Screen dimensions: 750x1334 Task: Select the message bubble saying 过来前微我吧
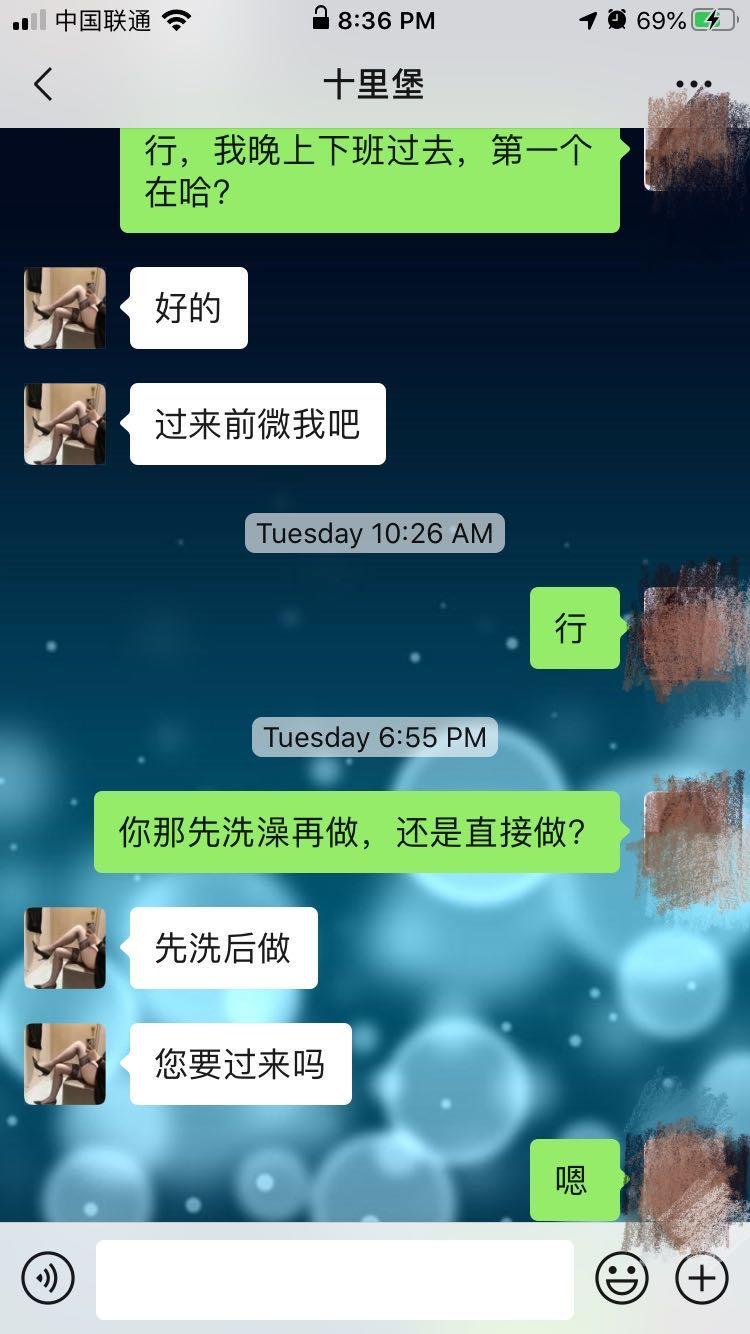[257, 423]
